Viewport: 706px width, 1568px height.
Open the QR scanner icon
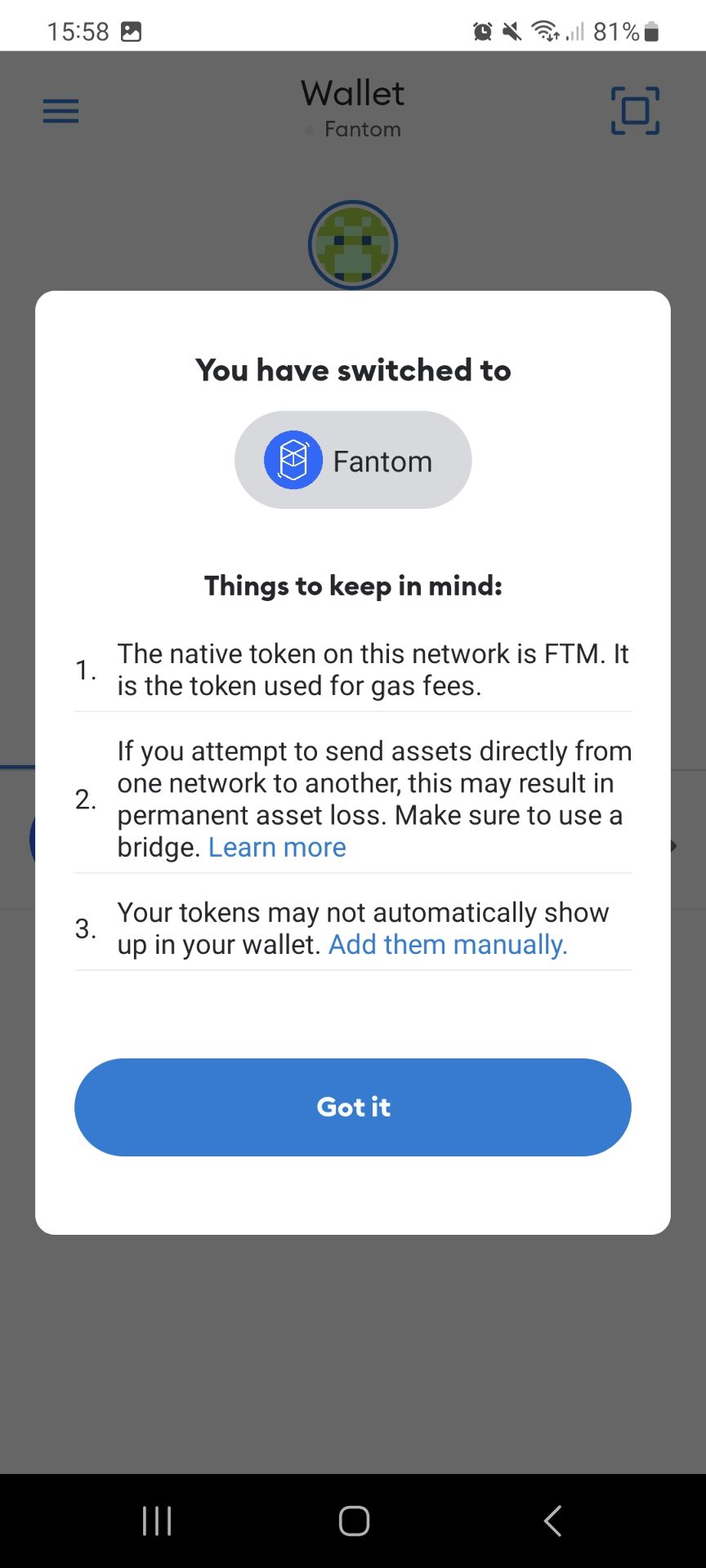coord(635,110)
